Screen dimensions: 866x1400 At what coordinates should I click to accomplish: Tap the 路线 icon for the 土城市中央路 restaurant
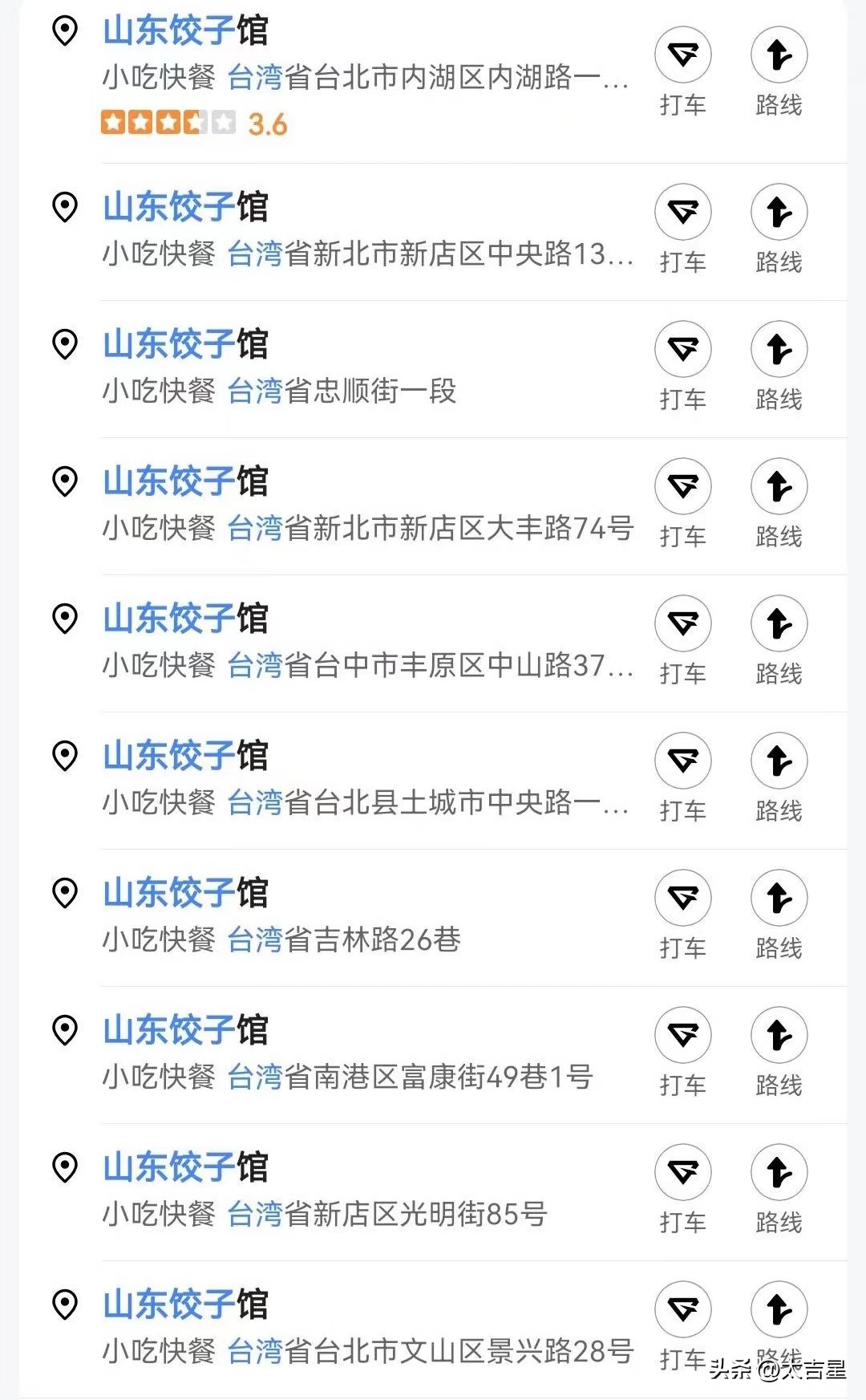[778, 758]
